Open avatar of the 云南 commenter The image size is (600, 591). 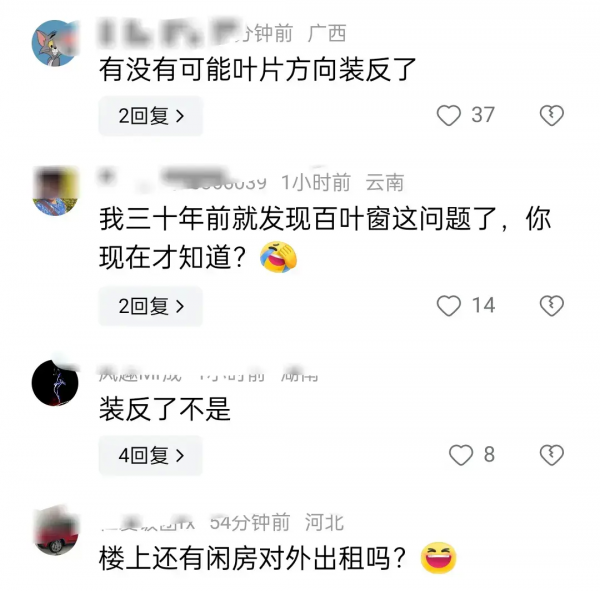tap(55, 190)
